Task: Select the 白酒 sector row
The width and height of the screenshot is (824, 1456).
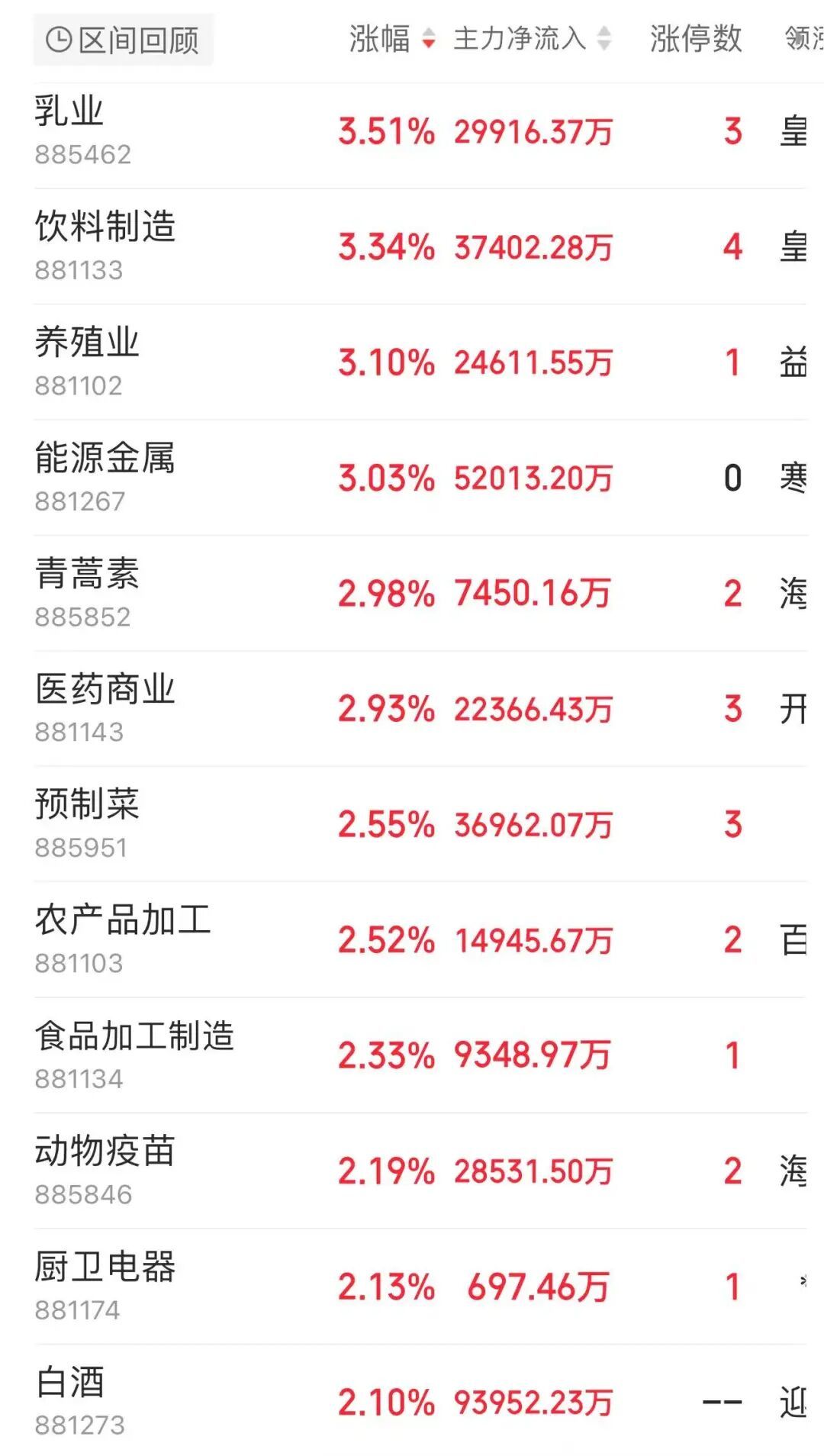Action: coord(420,1401)
